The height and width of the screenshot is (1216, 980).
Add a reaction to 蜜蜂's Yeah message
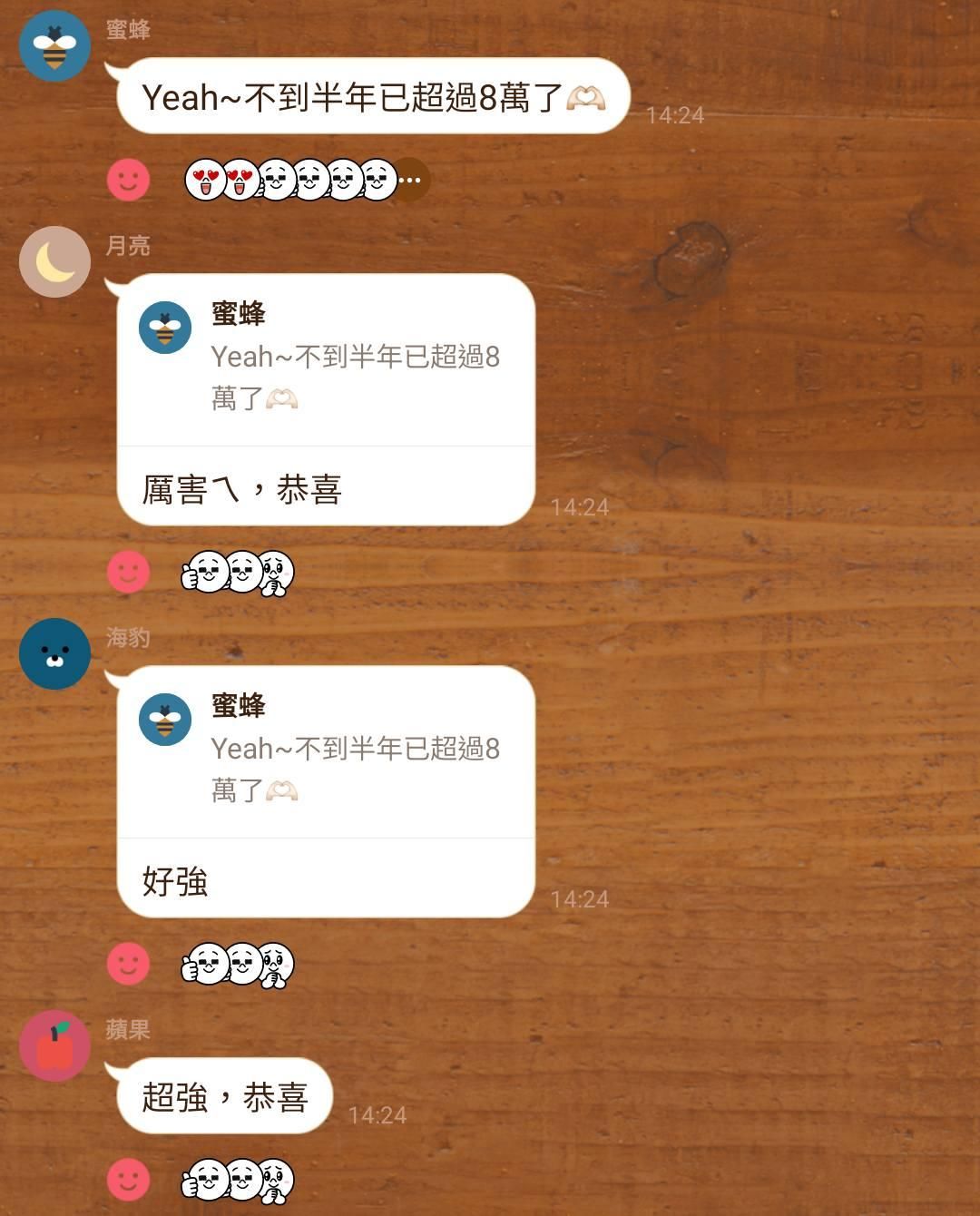[x=128, y=180]
